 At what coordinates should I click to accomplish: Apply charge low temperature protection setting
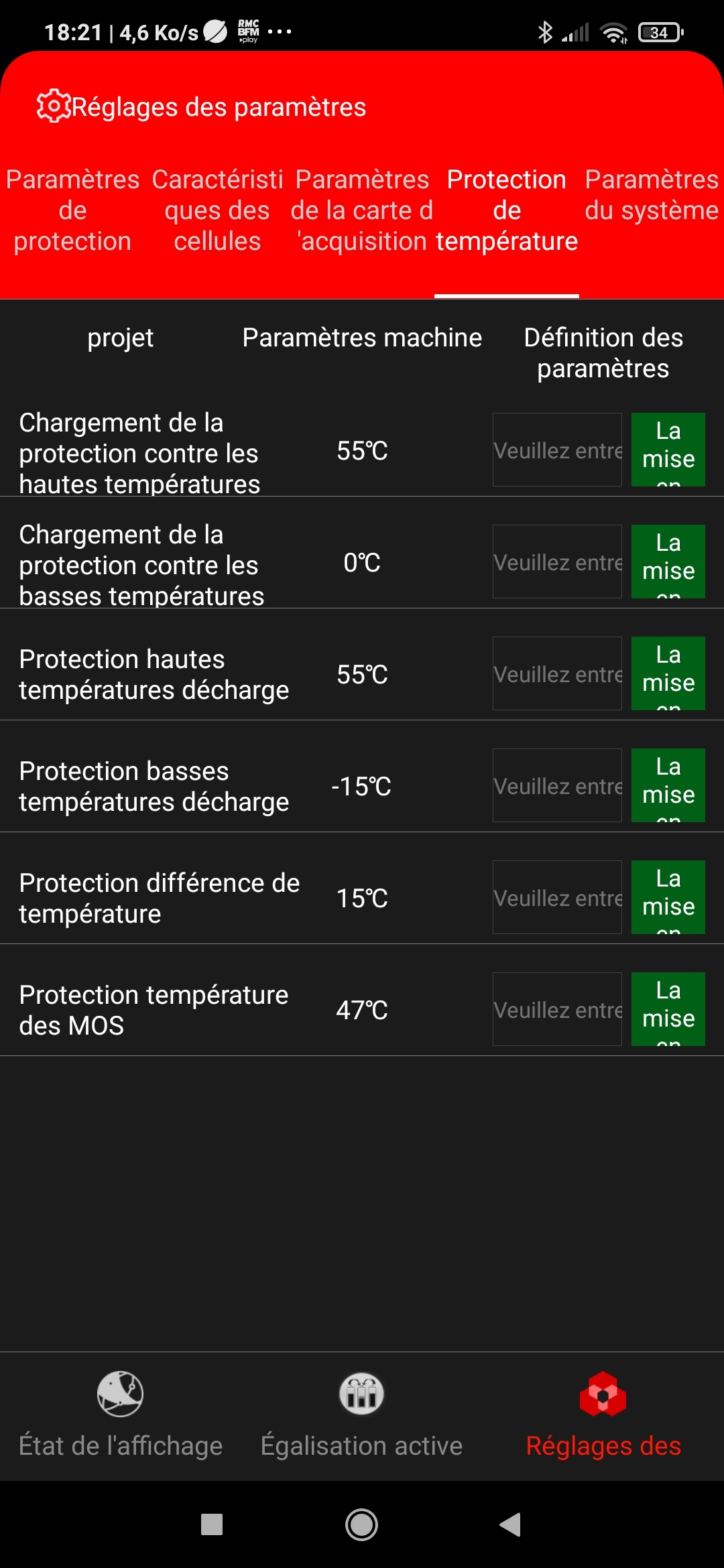pyautogui.click(x=668, y=562)
